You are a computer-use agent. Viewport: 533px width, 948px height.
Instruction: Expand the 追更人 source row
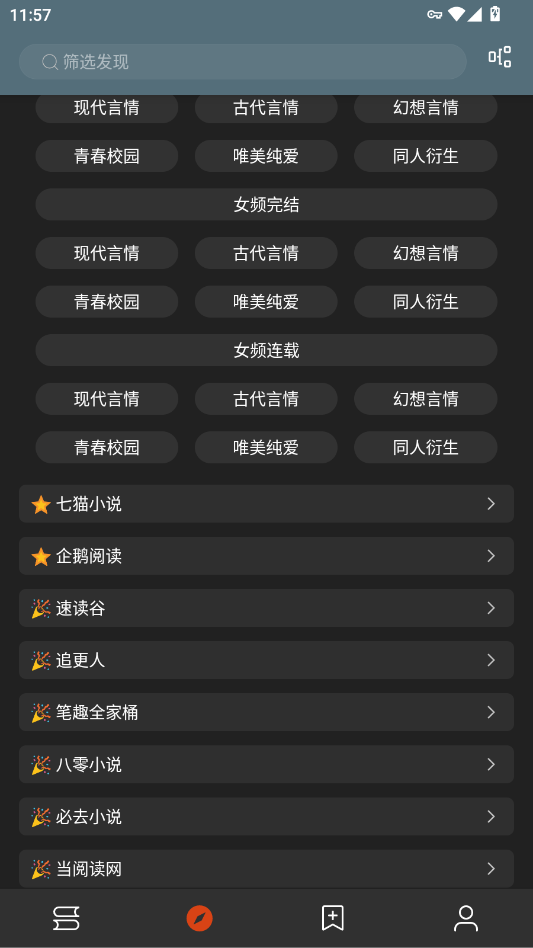(x=266, y=660)
